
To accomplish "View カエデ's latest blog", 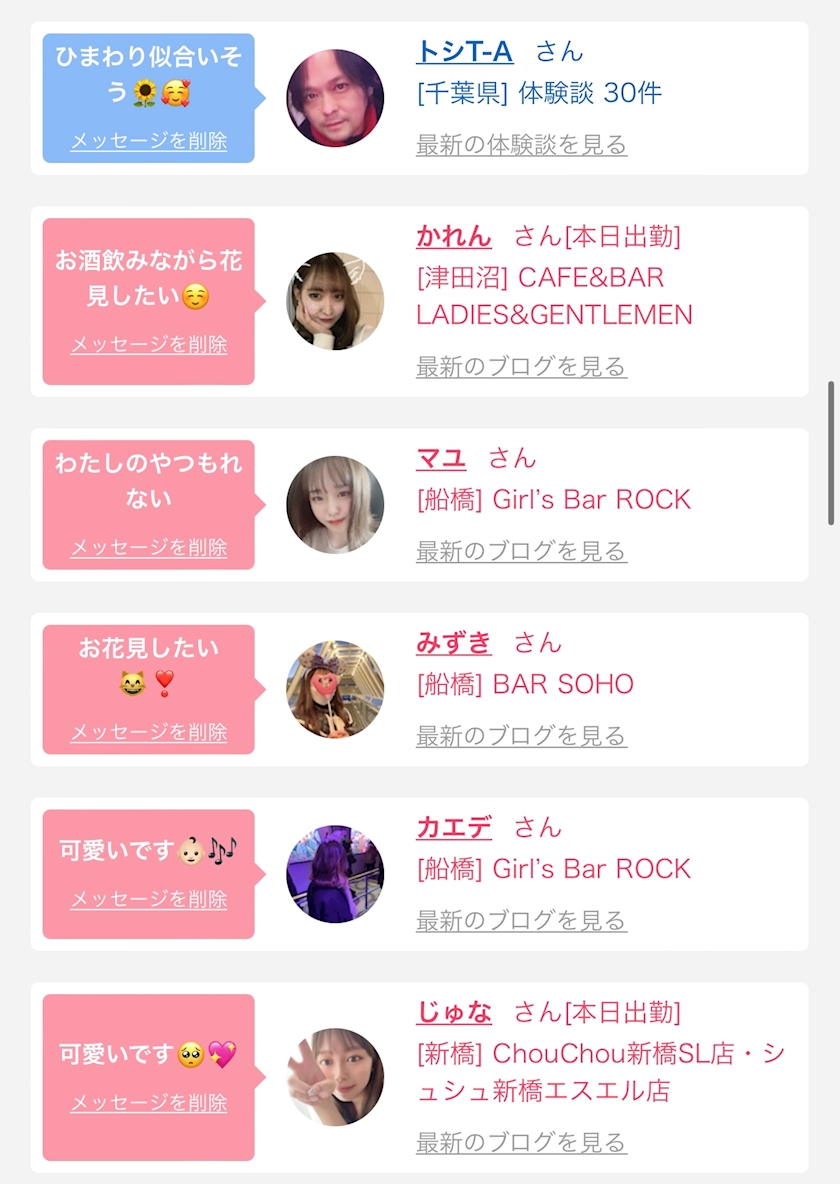I will (x=521, y=920).
